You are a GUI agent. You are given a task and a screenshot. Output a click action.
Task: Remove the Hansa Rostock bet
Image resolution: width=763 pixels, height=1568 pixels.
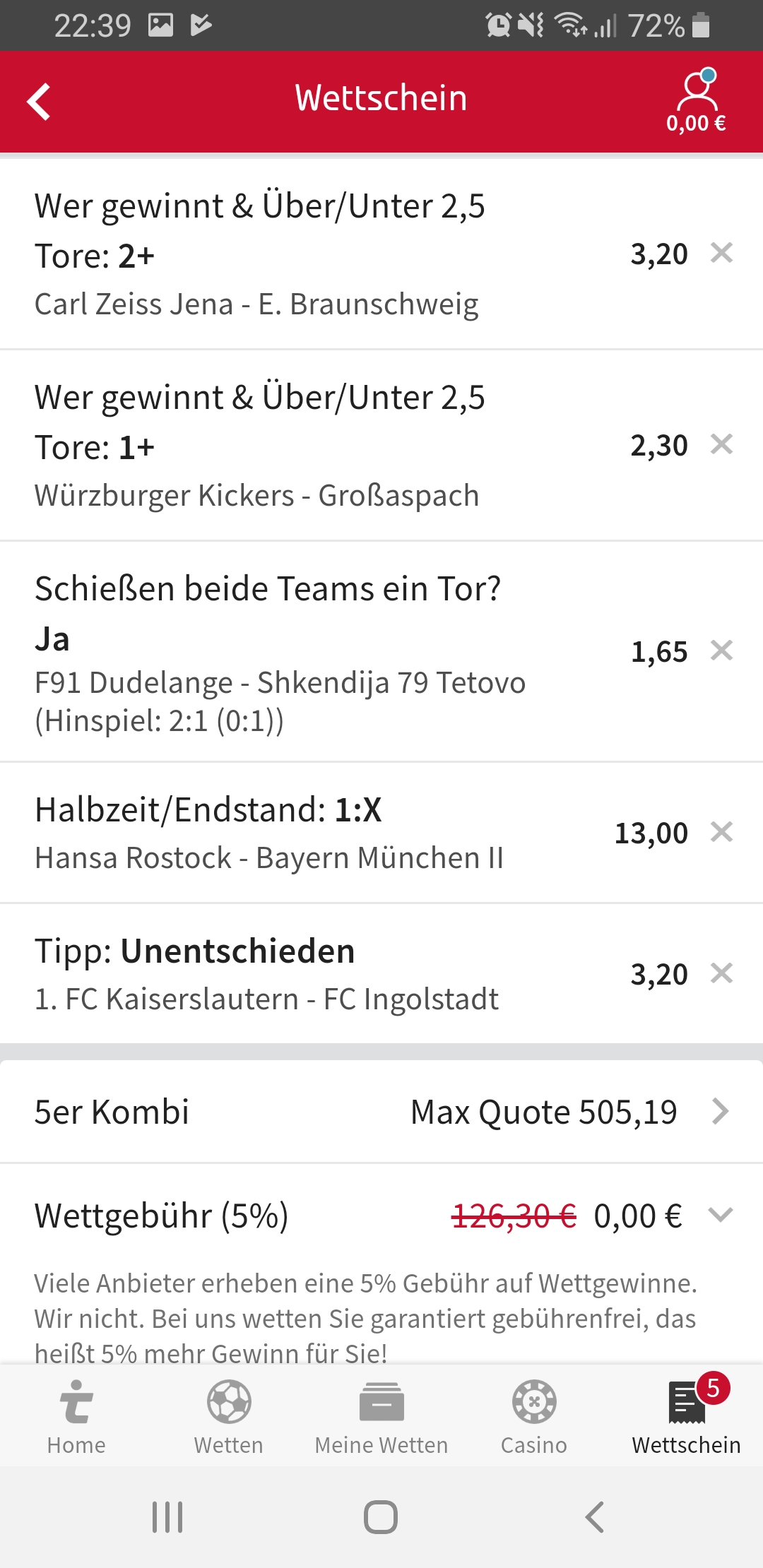pos(721,832)
